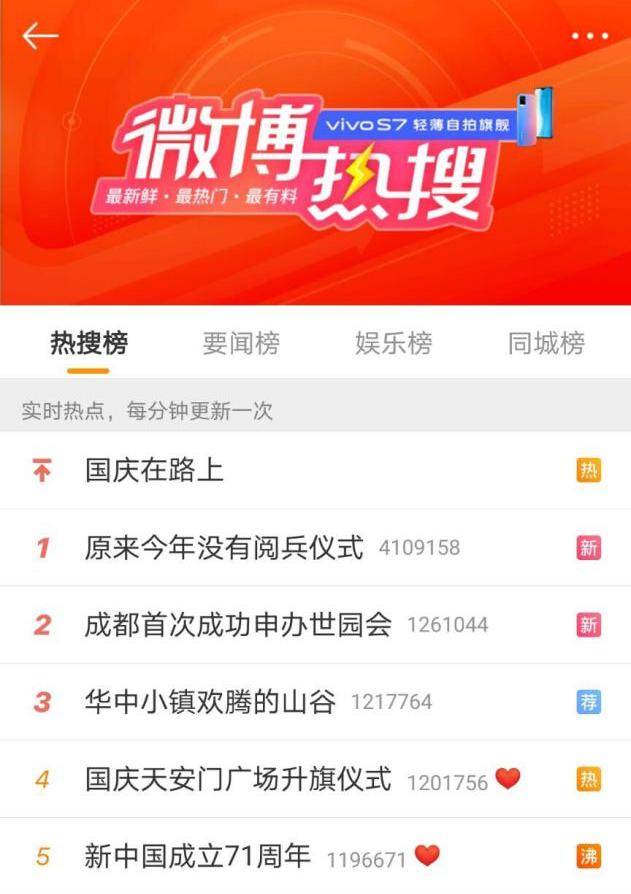Open topic 原来今年没有阅兵仪式

[x=224, y=547]
